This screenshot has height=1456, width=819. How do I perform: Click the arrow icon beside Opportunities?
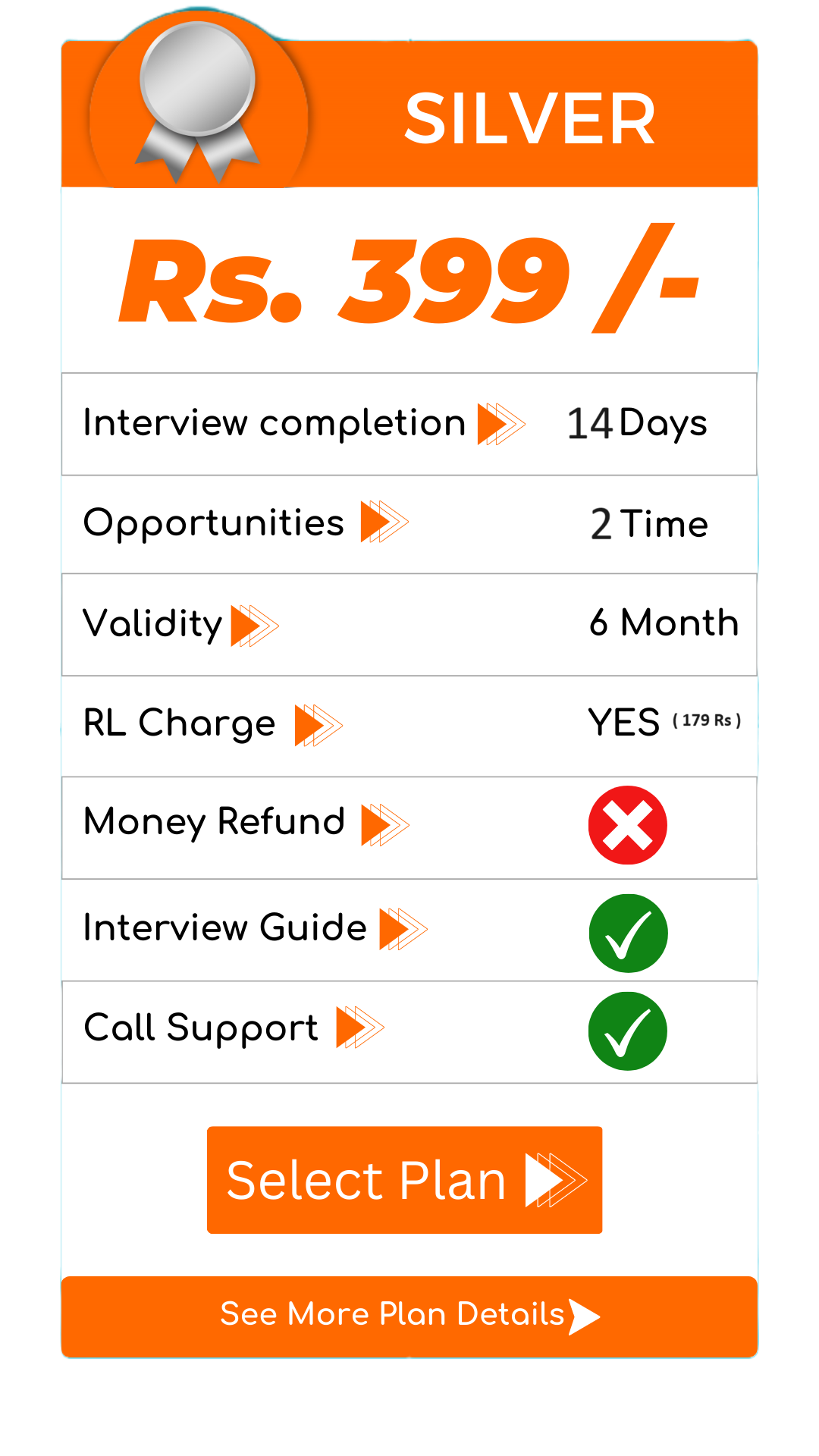coord(387,523)
